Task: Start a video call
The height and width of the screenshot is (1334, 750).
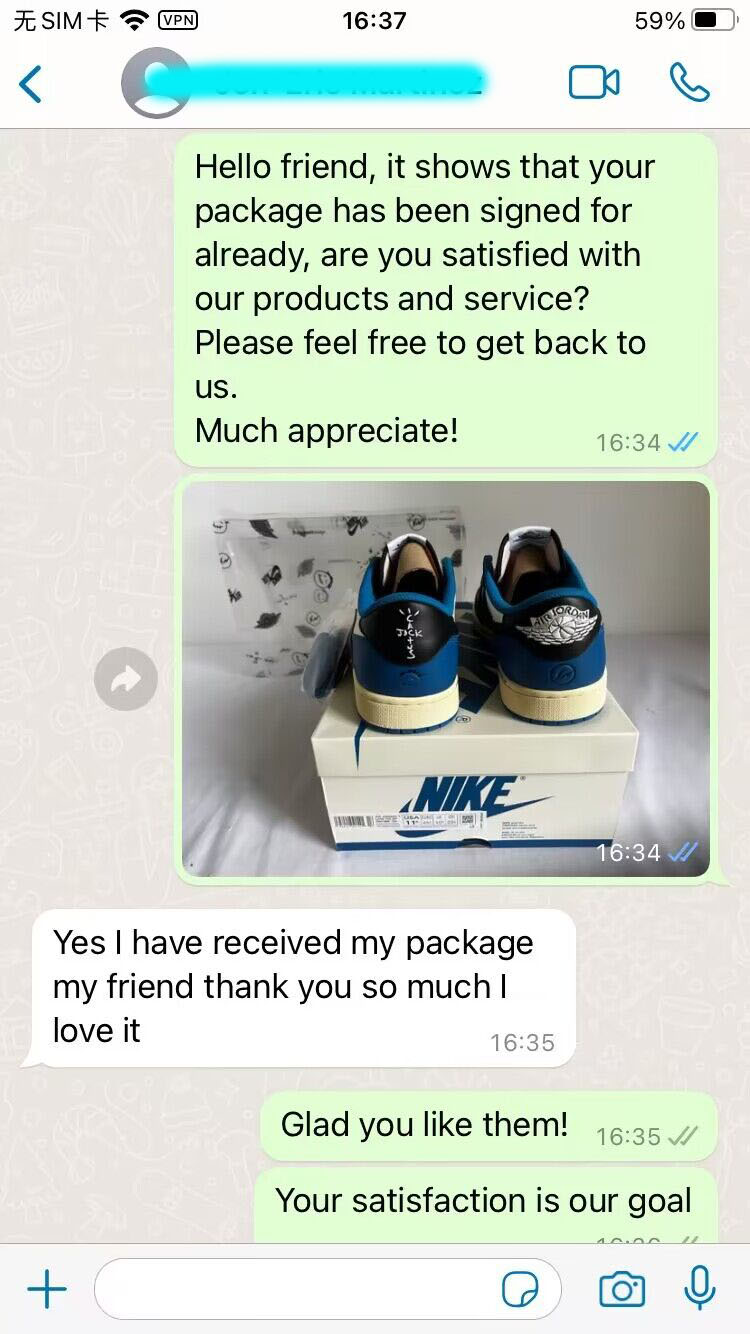Action: 594,83
